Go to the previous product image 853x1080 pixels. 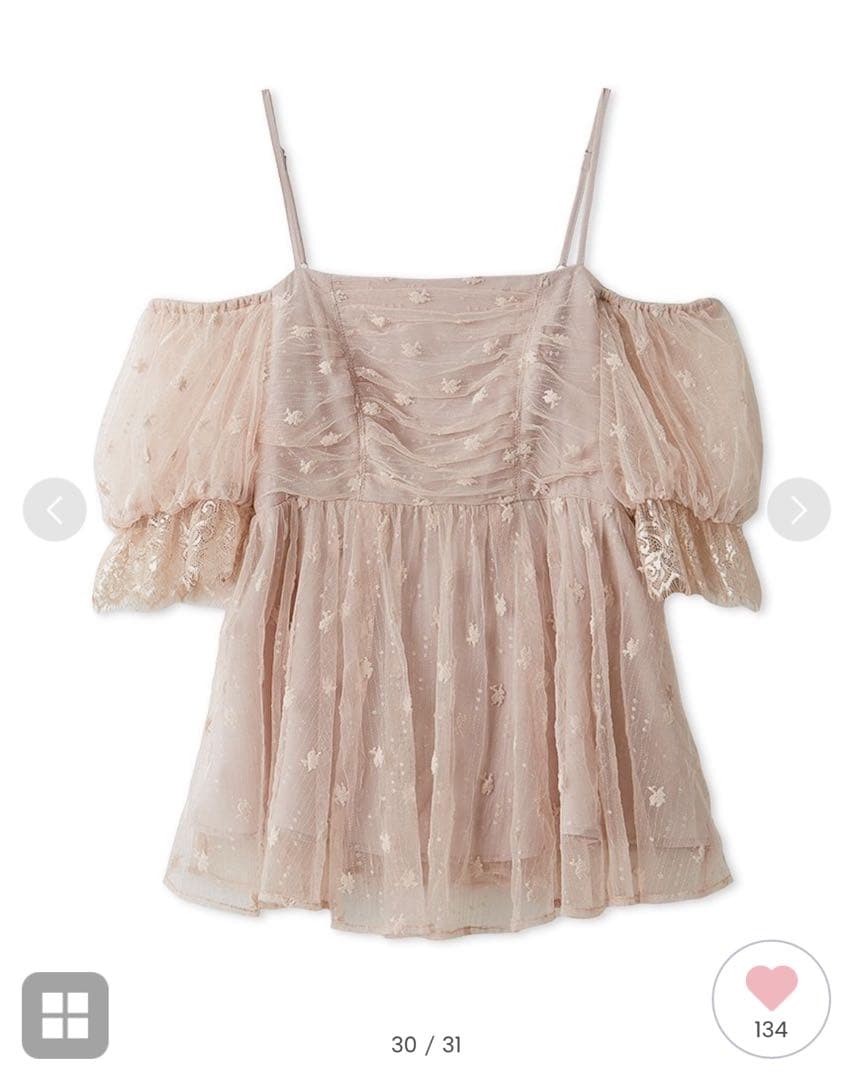(x=54, y=510)
